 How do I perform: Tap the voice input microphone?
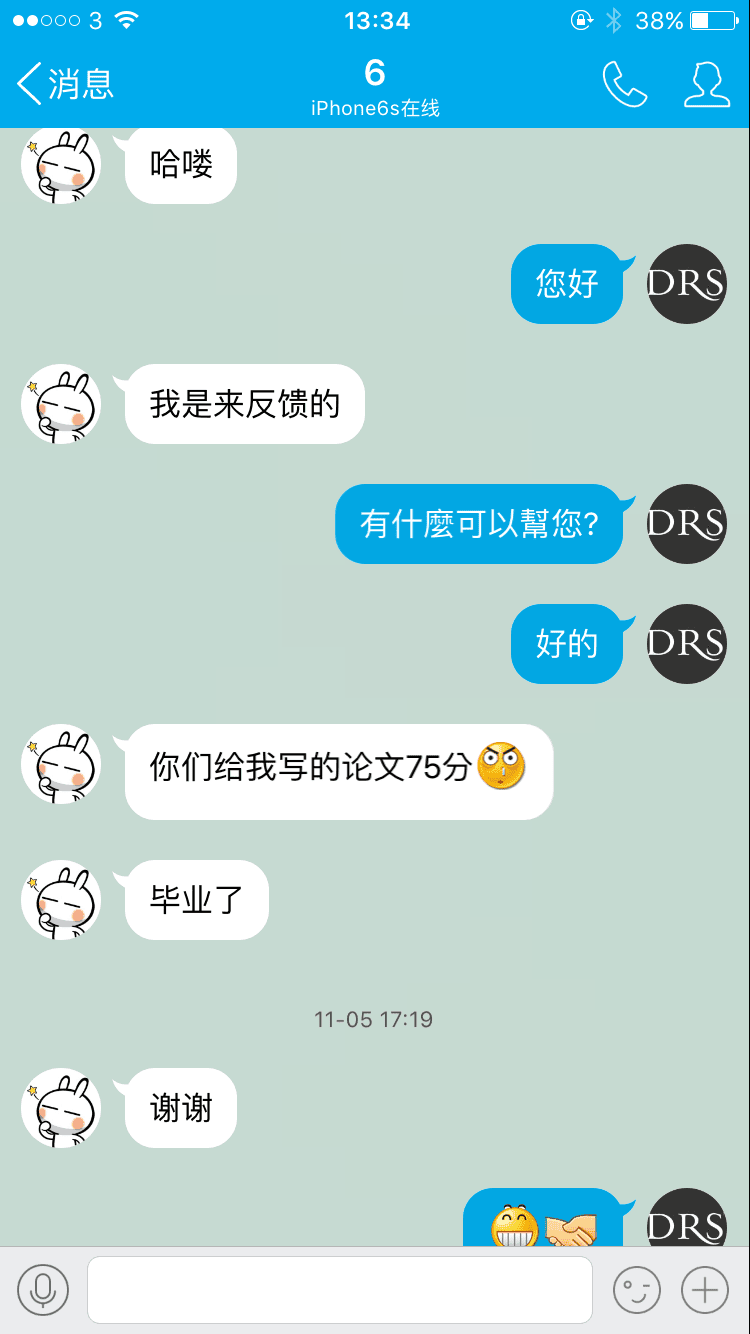coord(43,1290)
